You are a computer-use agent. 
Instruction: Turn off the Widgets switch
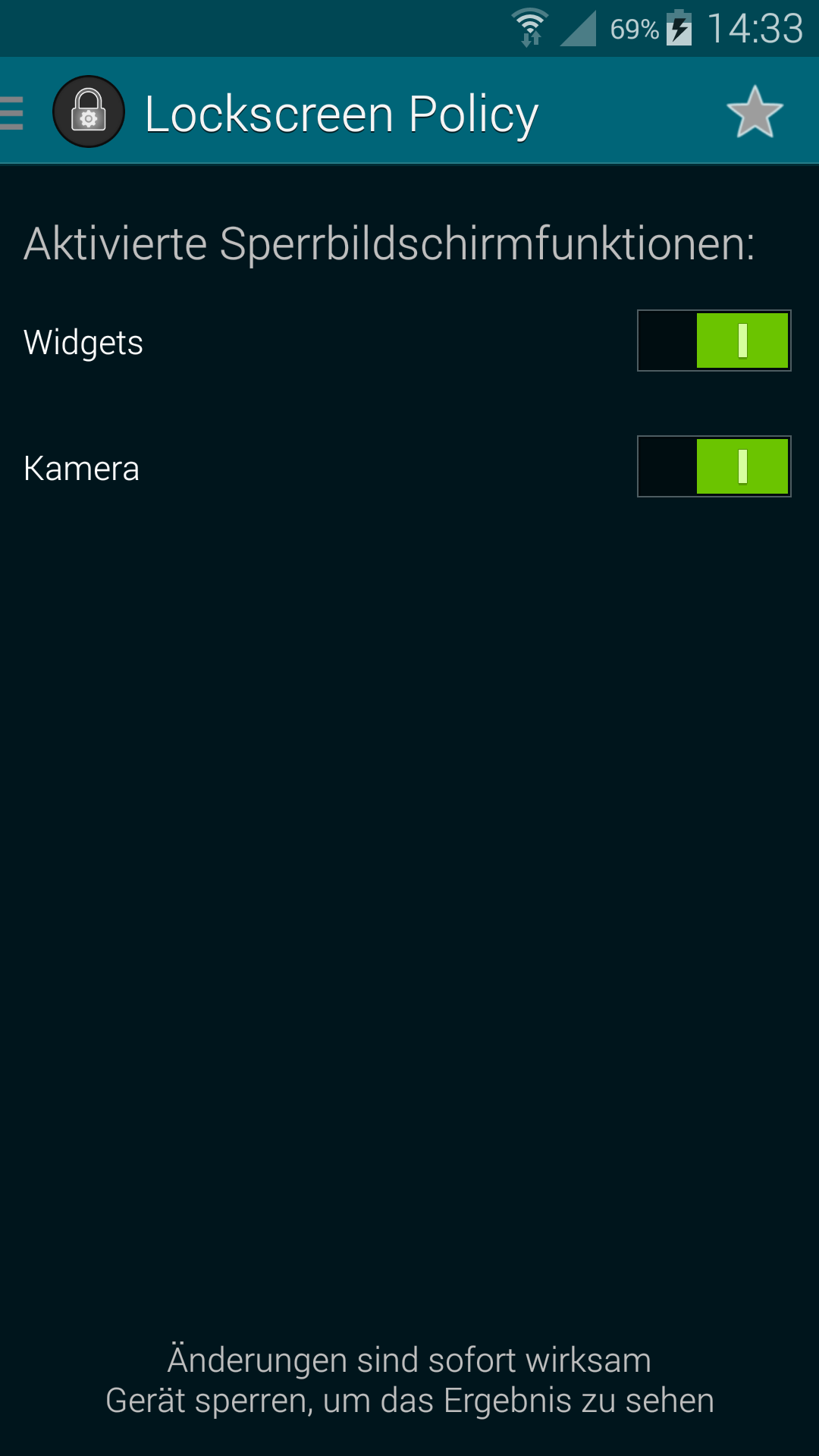[x=714, y=340]
